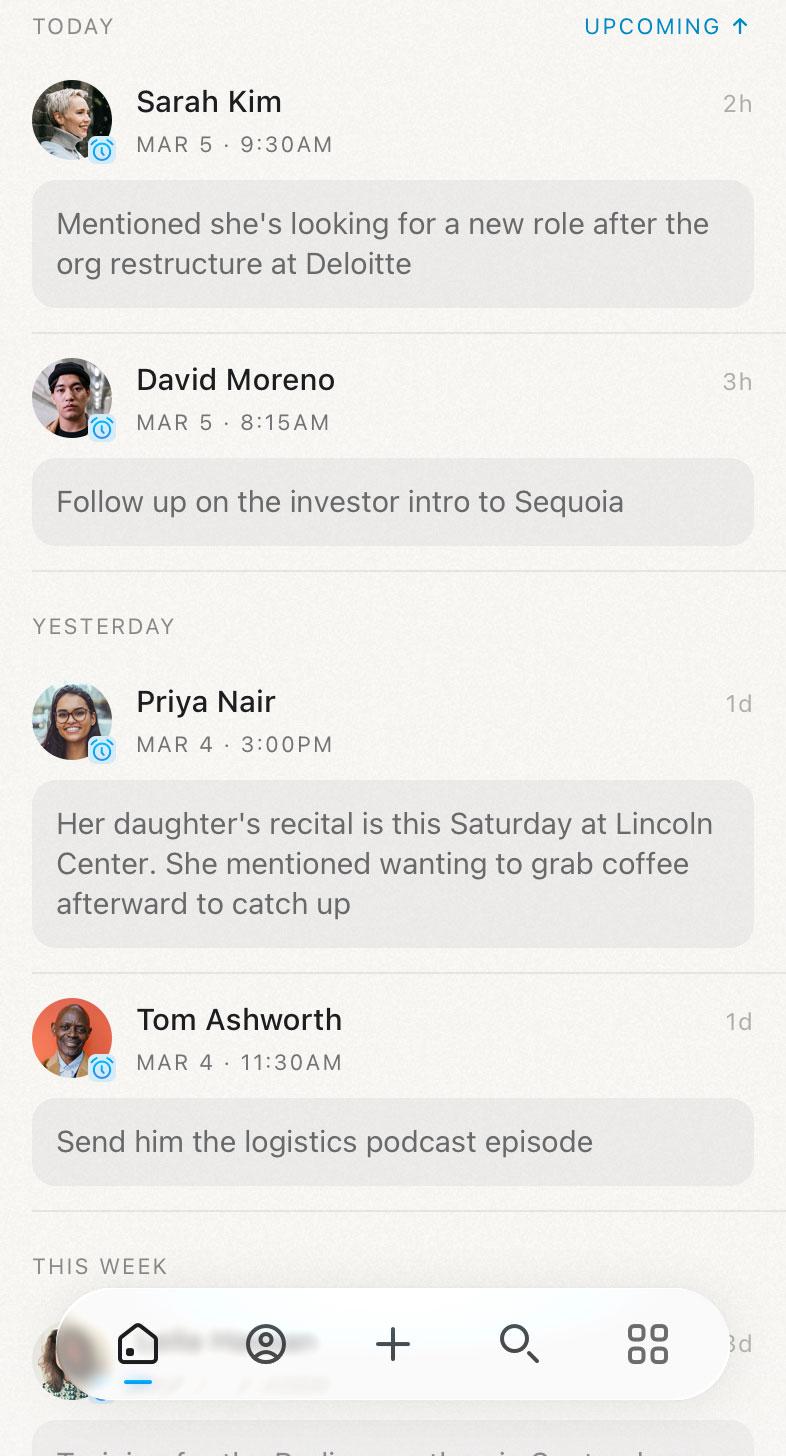Tap the alarm badge on Sarah Kim's avatar

pyautogui.click(x=104, y=151)
